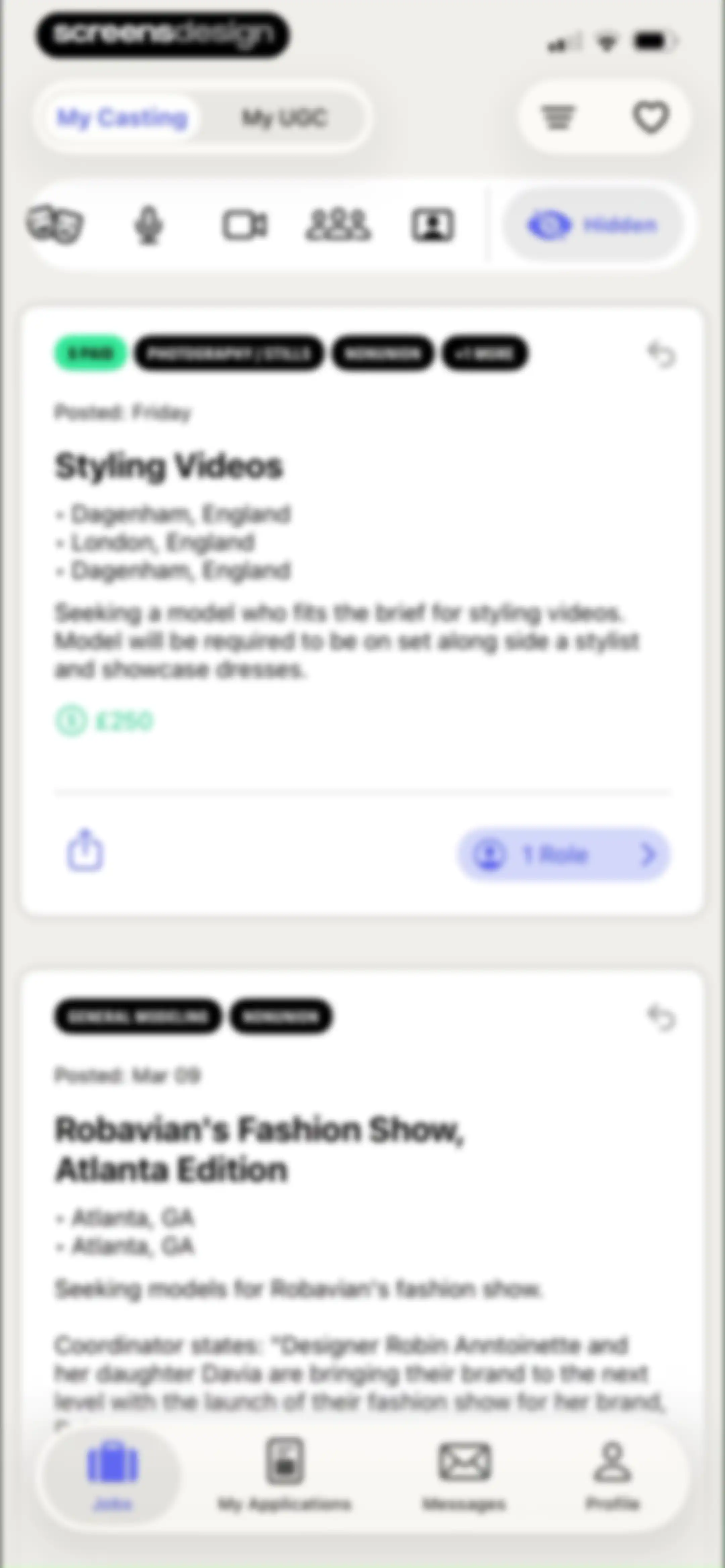The width and height of the screenshot is (725, 1568).
Task: Filter by portrait photo category
Action: pyautogui.click(x=432, y=225)
